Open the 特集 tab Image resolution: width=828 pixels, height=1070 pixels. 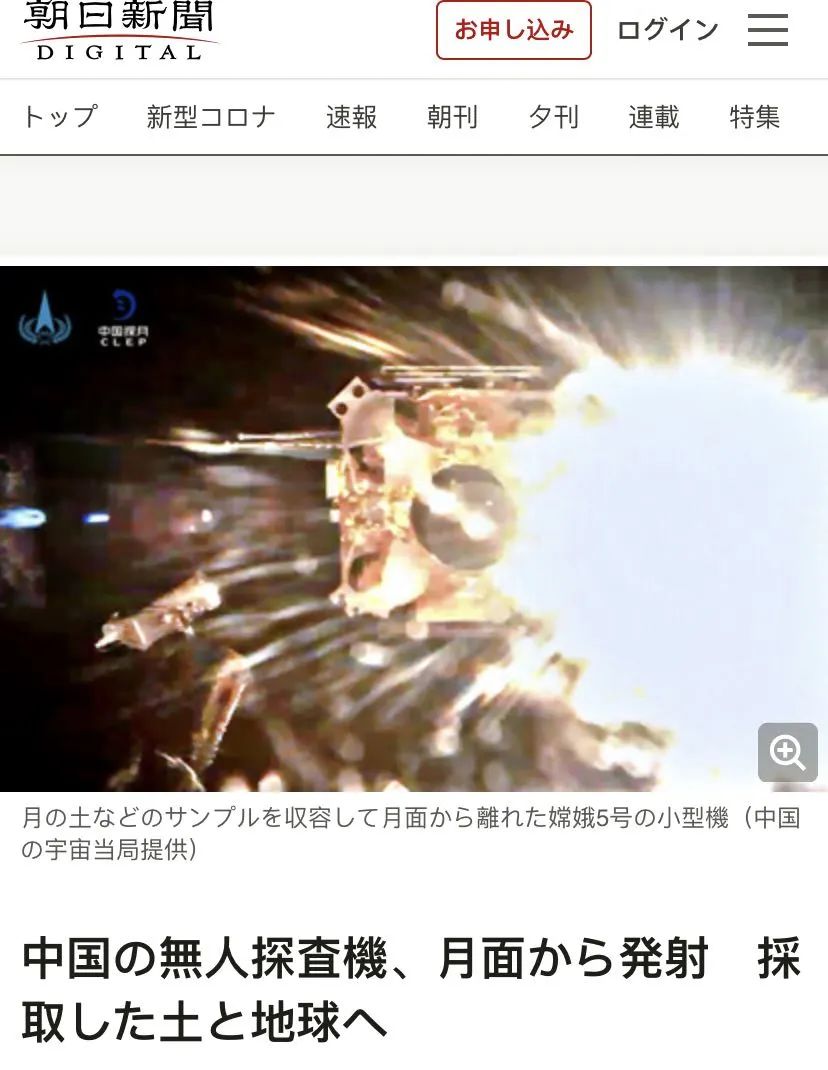(x=755, y=117)
